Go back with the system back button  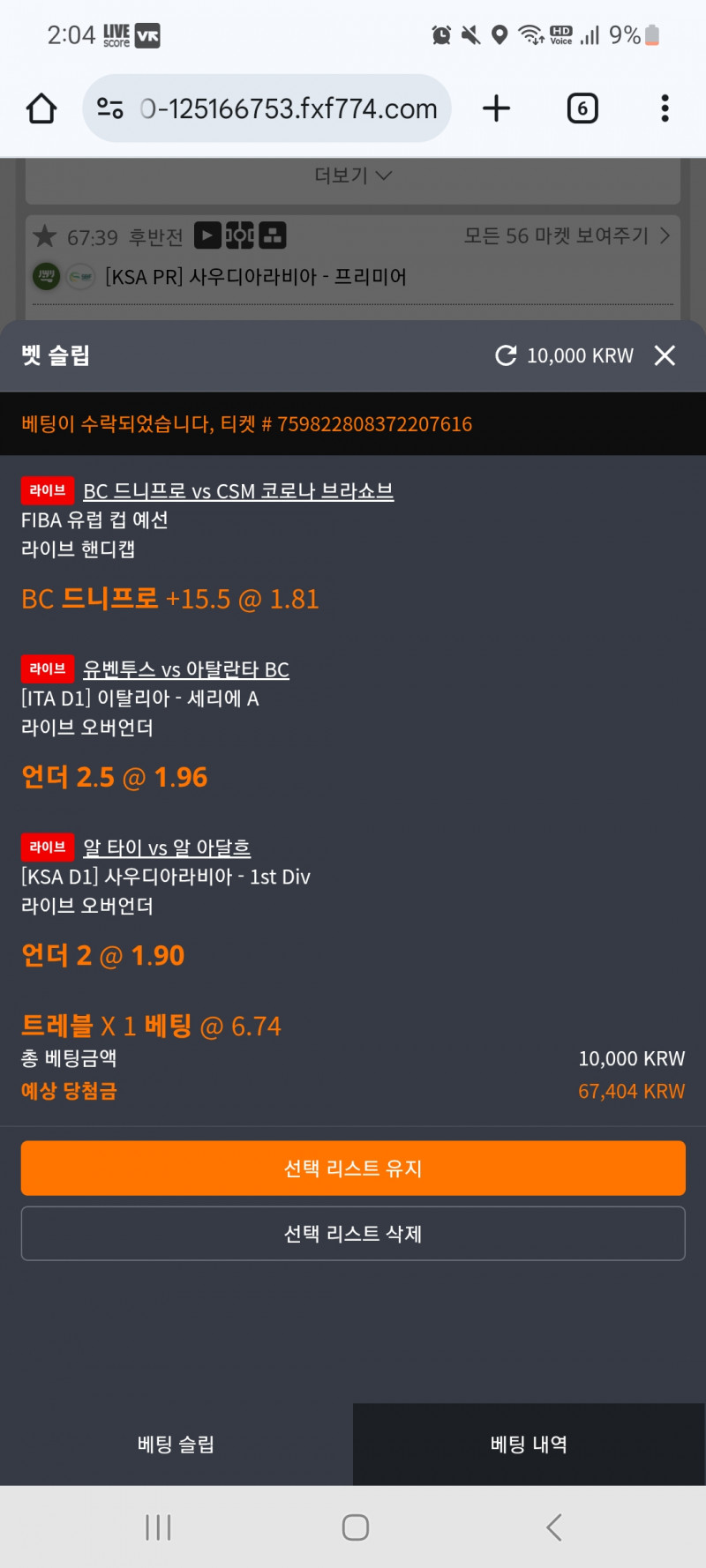[553, 1527]
